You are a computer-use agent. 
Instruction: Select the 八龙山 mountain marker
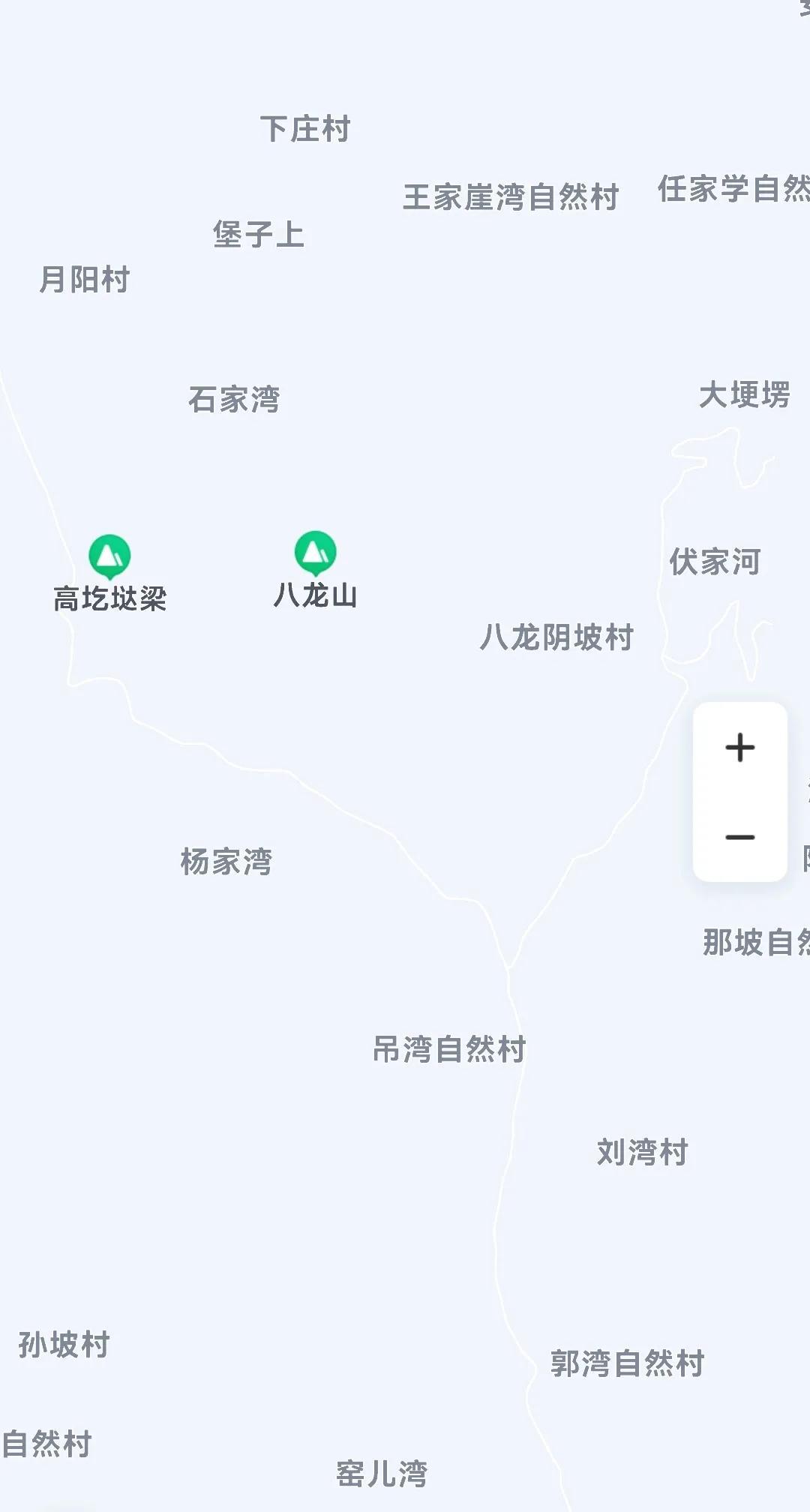tap(315, 553)
